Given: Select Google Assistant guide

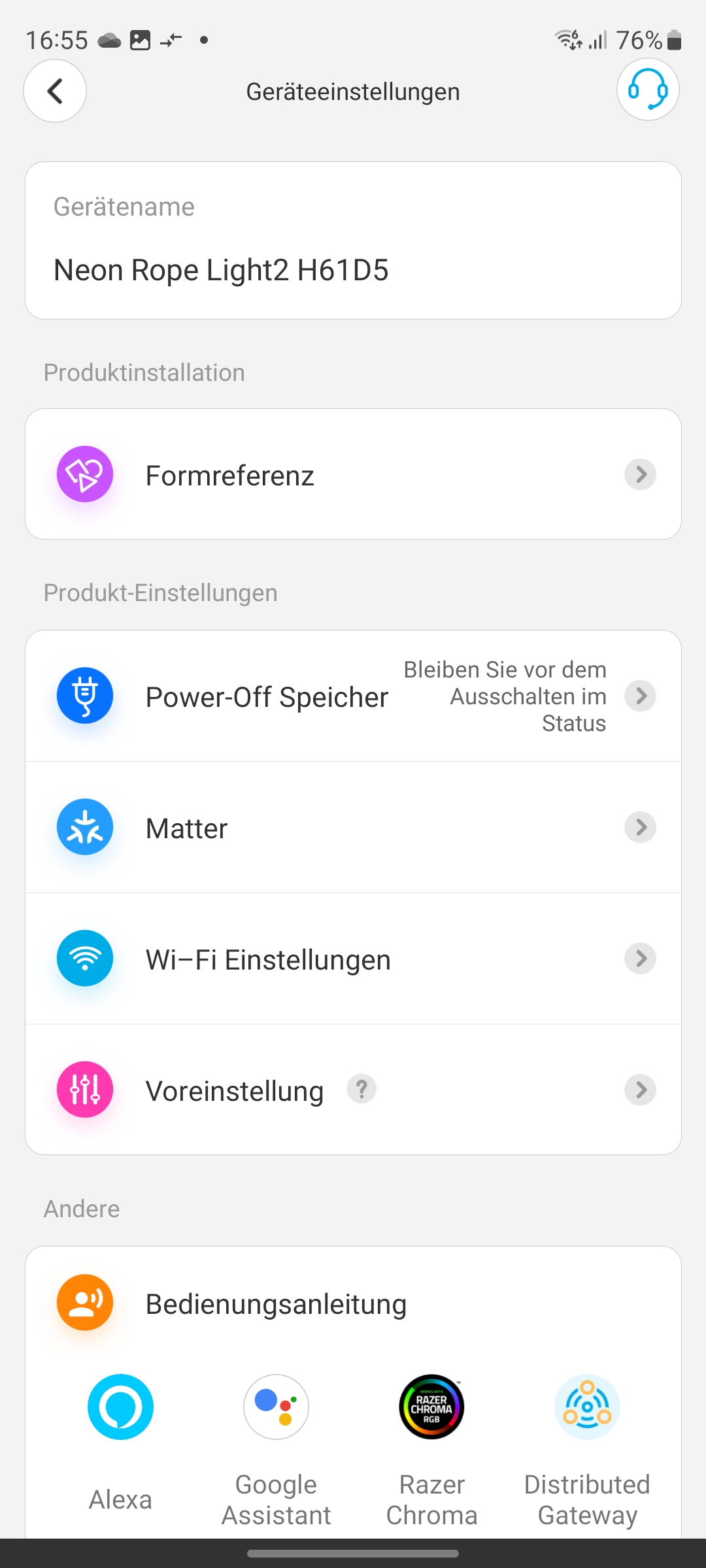Looking at the screenshot, I should pyautogui.click(x=276, y=1437).
